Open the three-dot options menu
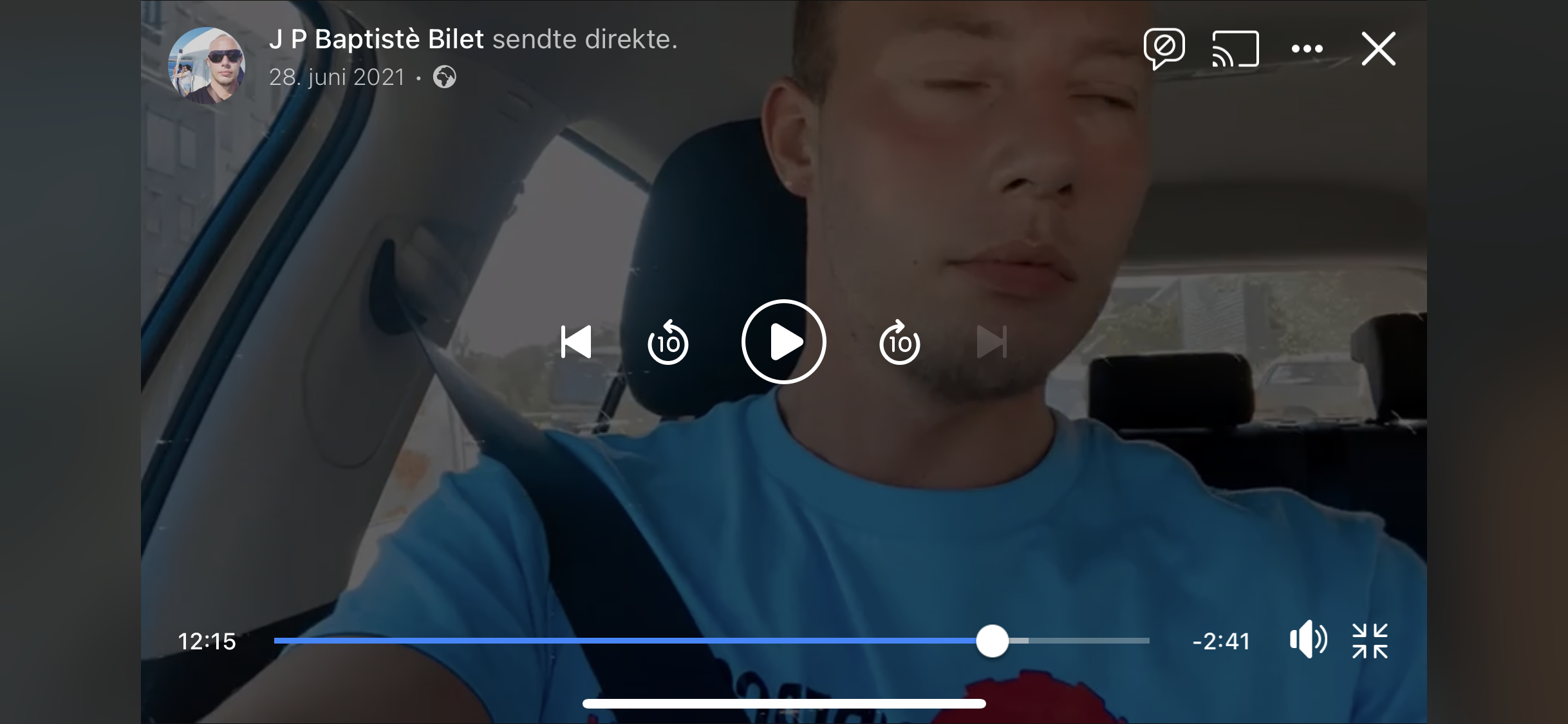 pyautogui.click(x=1307, y=49)
